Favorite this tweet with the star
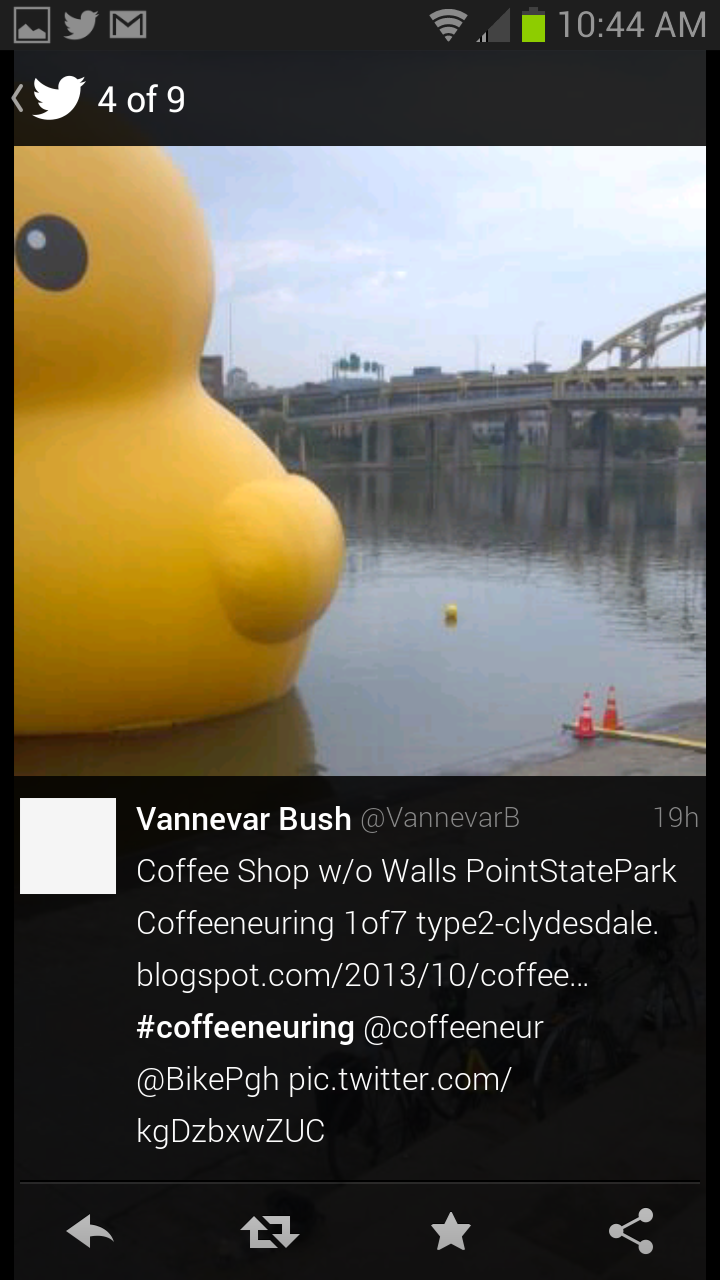Image resolution: width=720 pixels, height=1280 pixels. pyautogui.click(x=451, y=1231)
